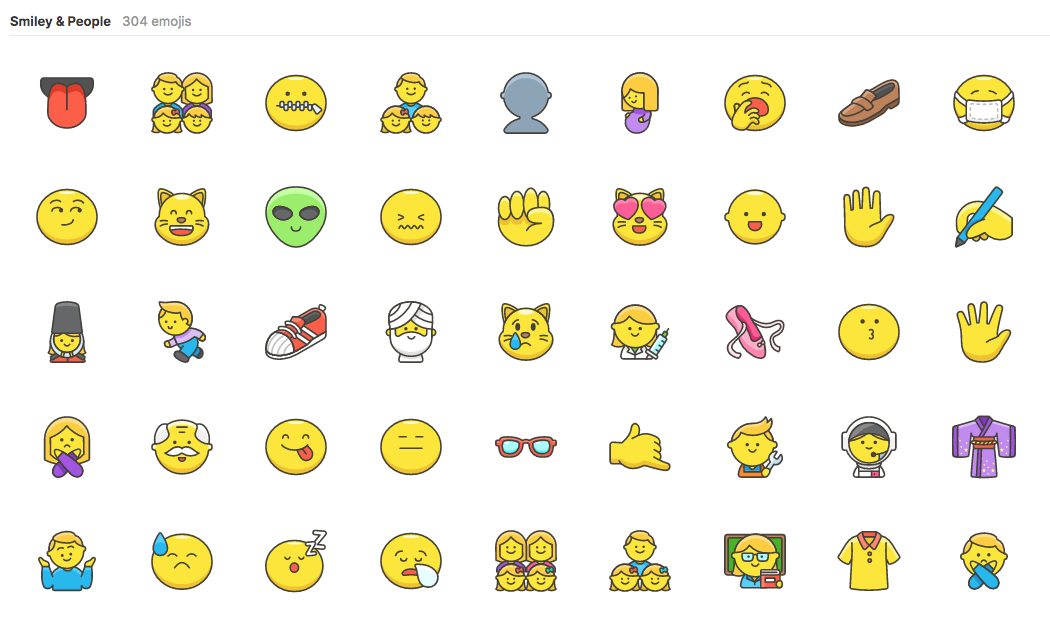
Task: Select the tongue emoji
Action: pos(66,102)
